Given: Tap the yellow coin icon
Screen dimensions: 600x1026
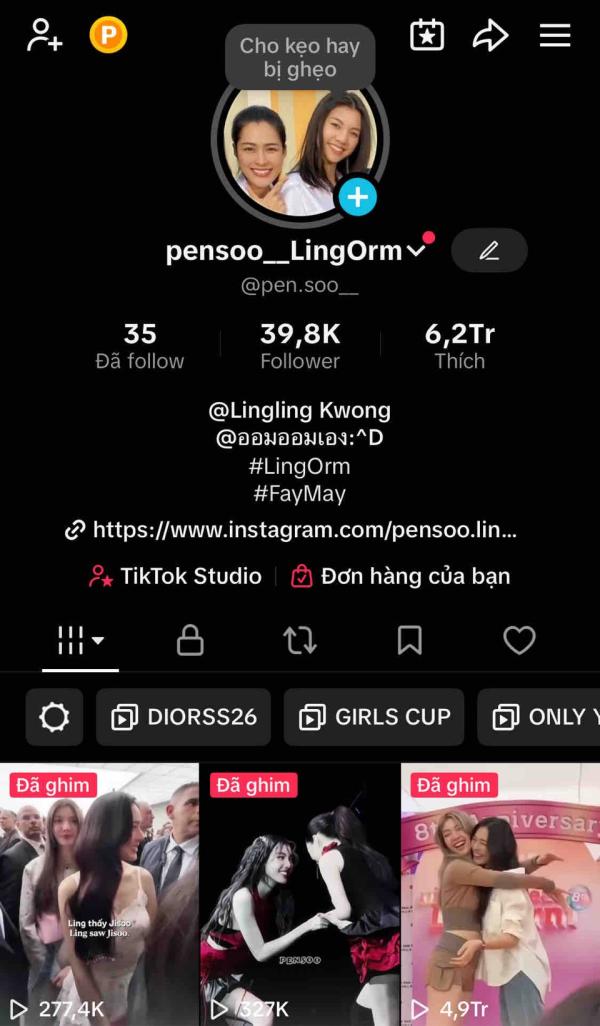Looking at the screenshot, I should click(109, 36).
